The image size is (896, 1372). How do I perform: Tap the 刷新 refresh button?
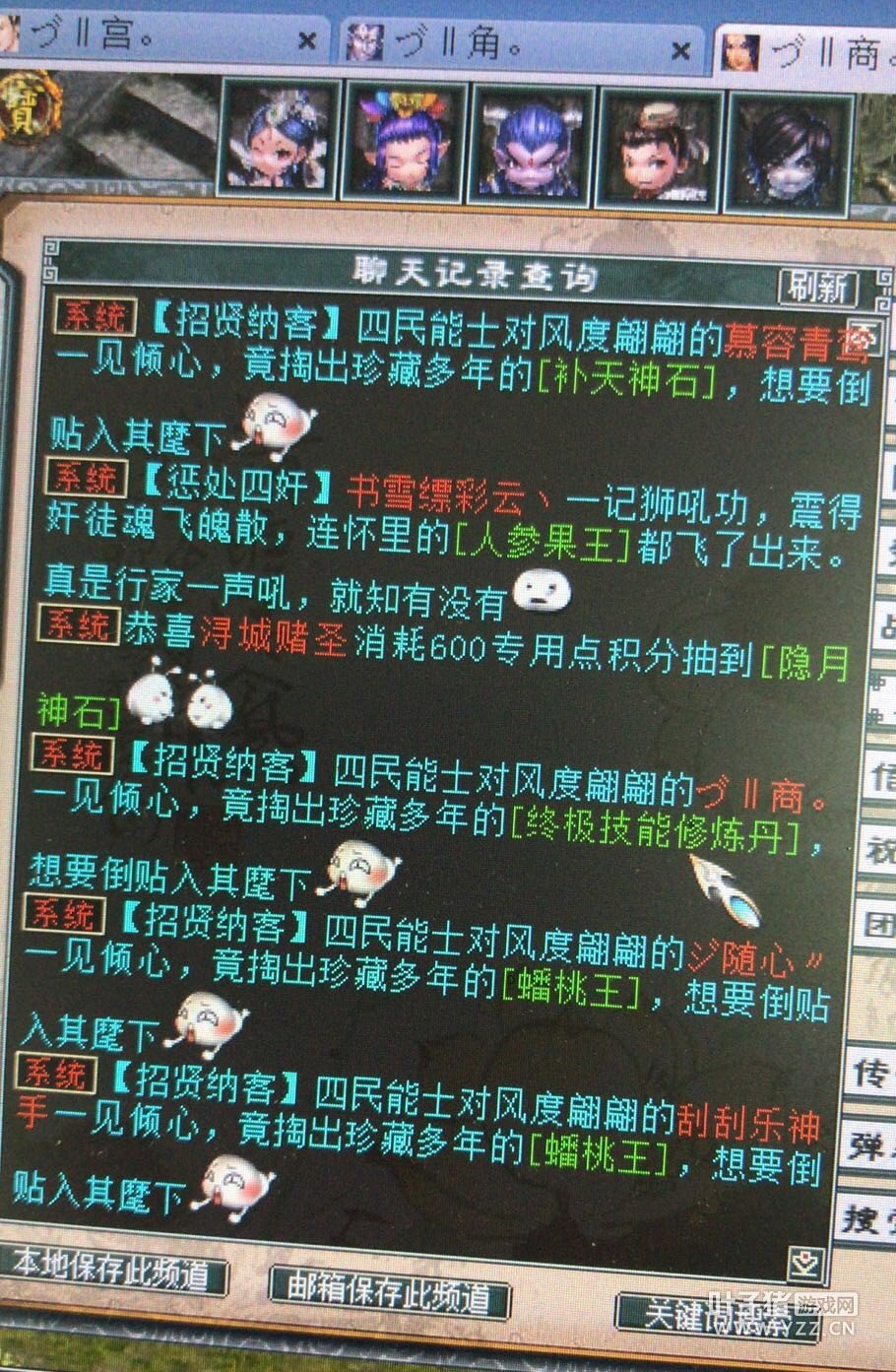(817, 289)
